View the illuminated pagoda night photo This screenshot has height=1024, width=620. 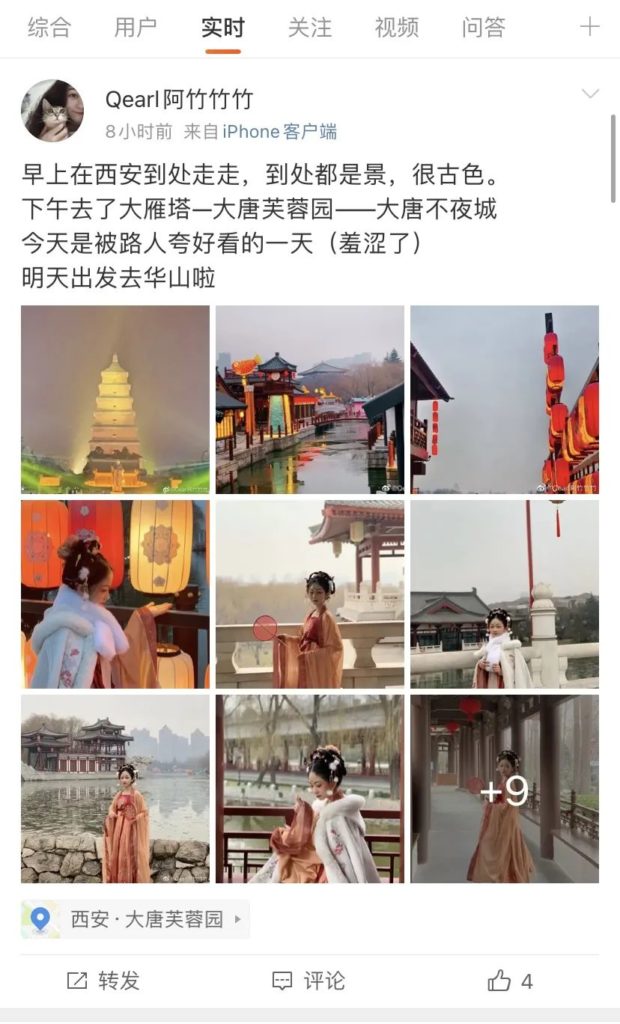click(115, 399)
